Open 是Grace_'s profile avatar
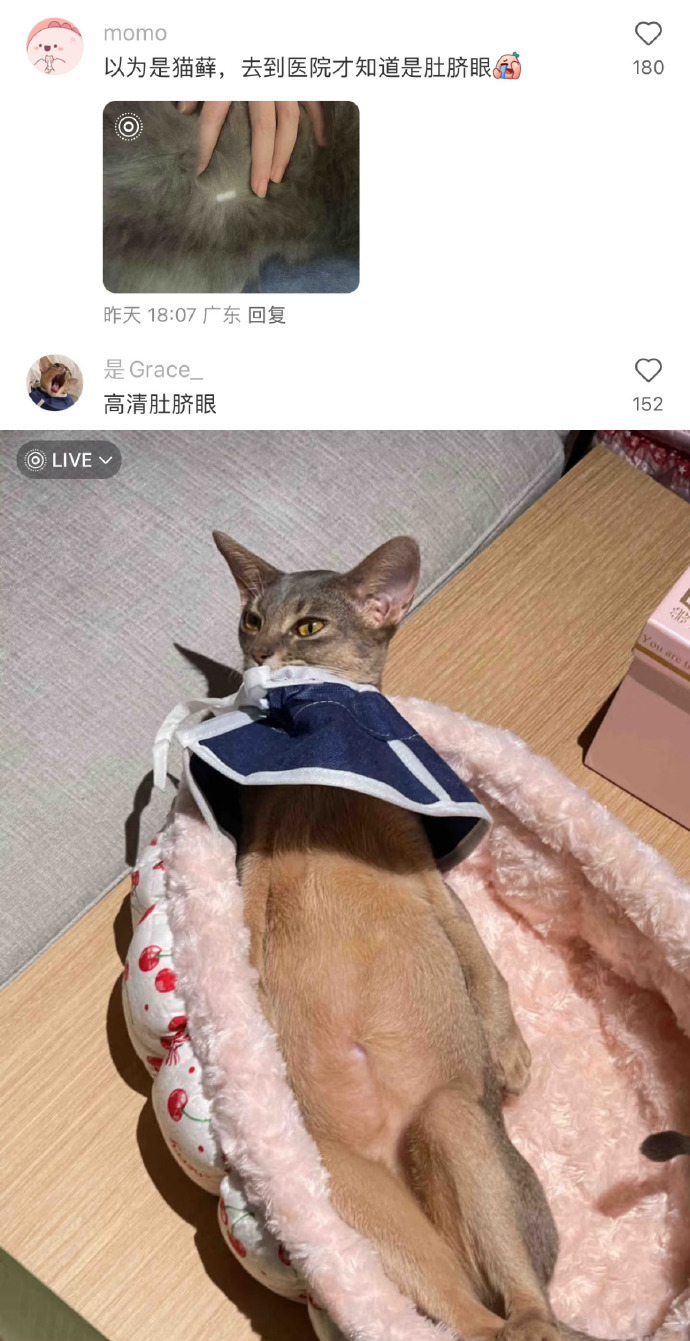This screenshot has width=690, height=1341. tap(55, 383)
